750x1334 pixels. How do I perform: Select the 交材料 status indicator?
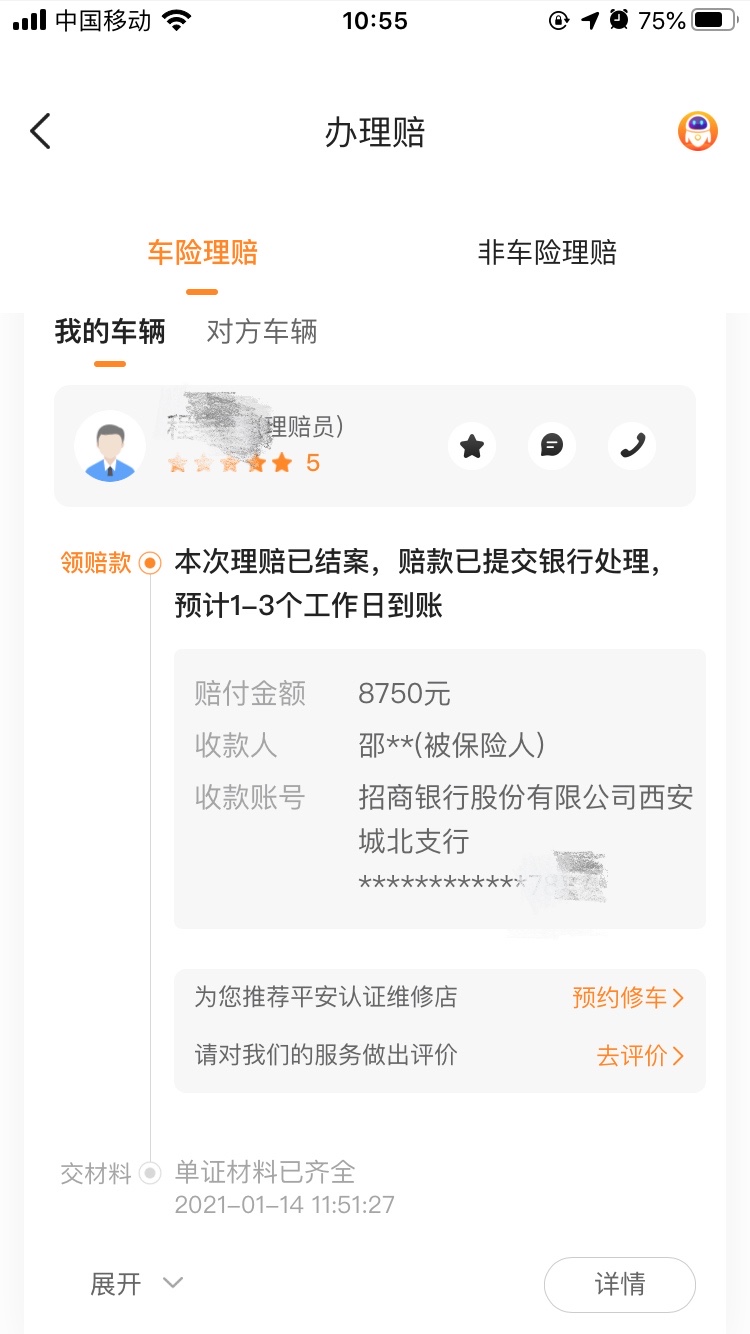coord(148,1172)
